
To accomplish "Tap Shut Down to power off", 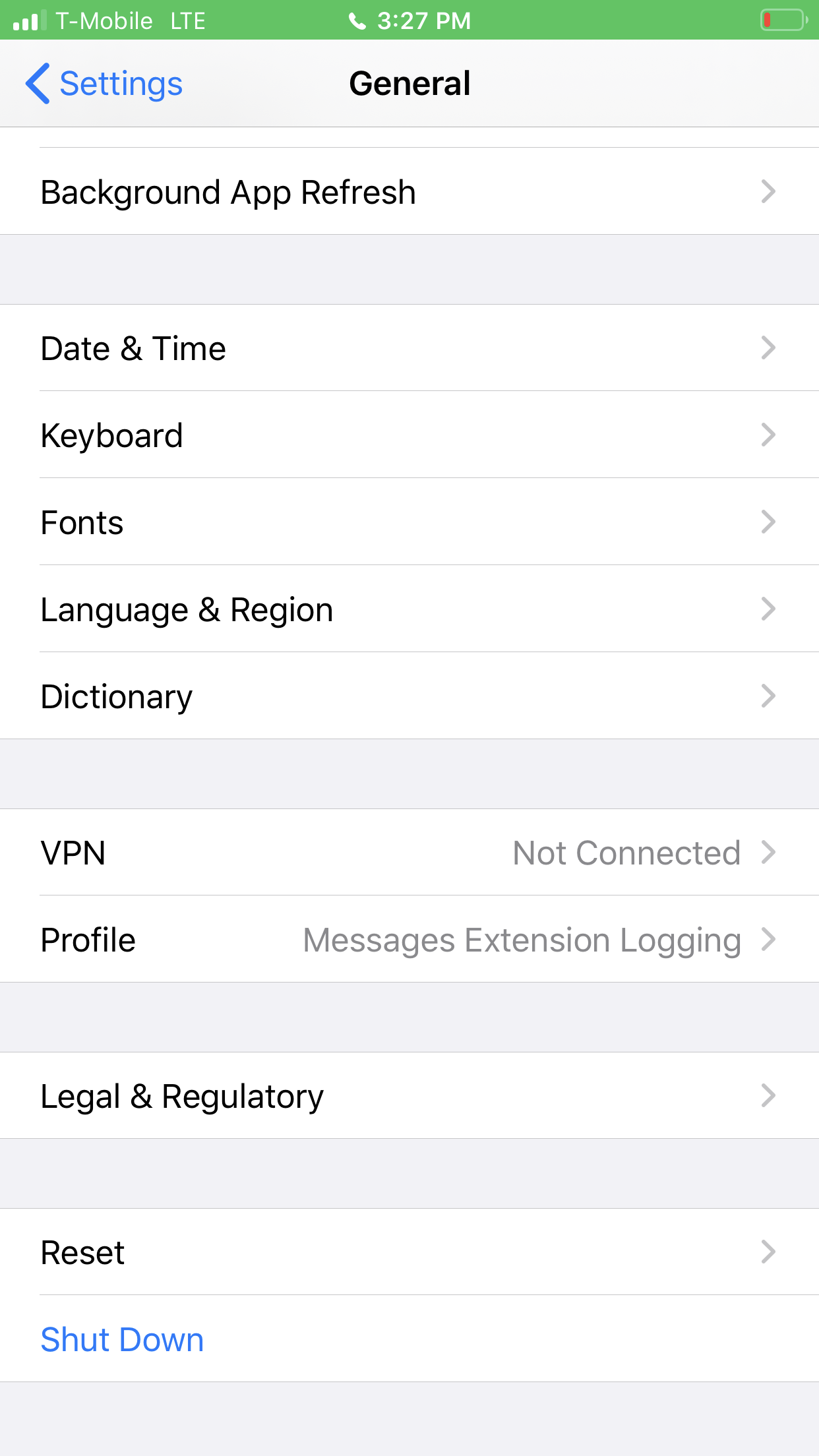I will [123, 1339].
